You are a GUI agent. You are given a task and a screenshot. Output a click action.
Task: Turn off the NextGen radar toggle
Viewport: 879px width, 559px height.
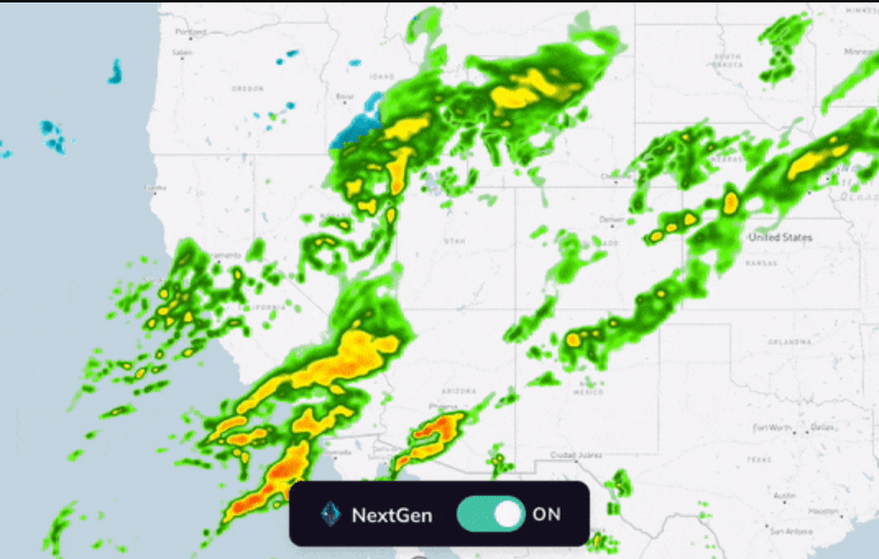pos(491,515)
